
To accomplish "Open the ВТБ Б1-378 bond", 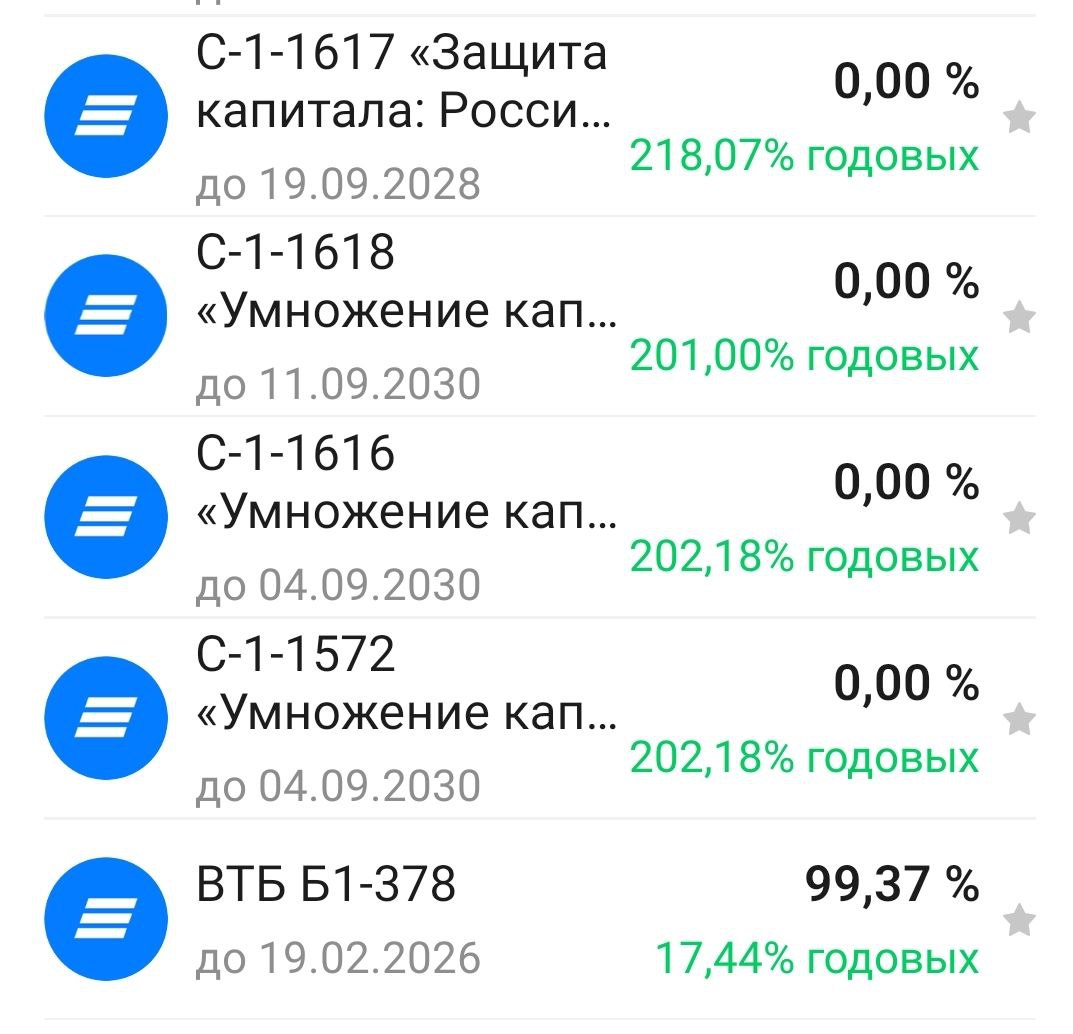I will tap(400, 920).
